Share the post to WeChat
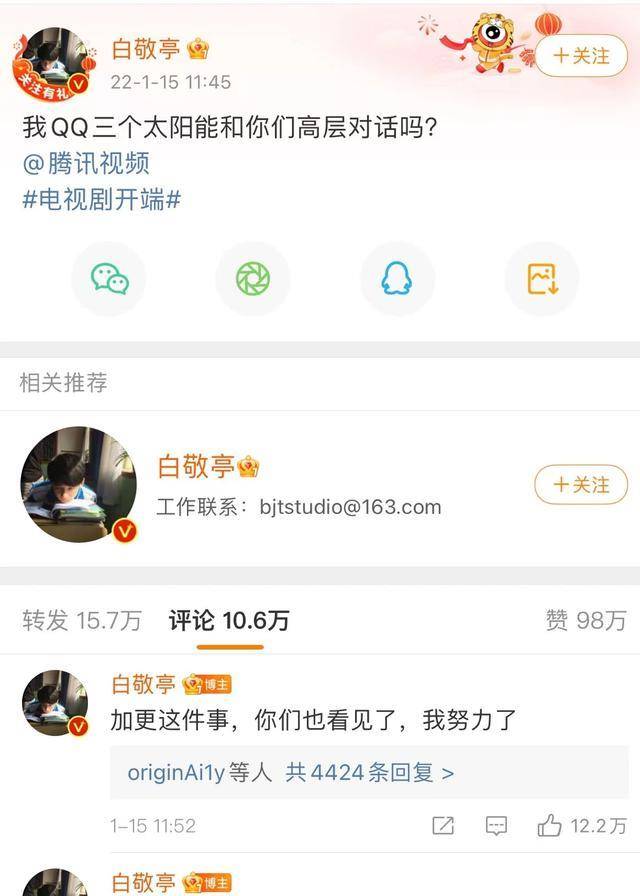Screen dimensions: 640x896 coord(109,279)
